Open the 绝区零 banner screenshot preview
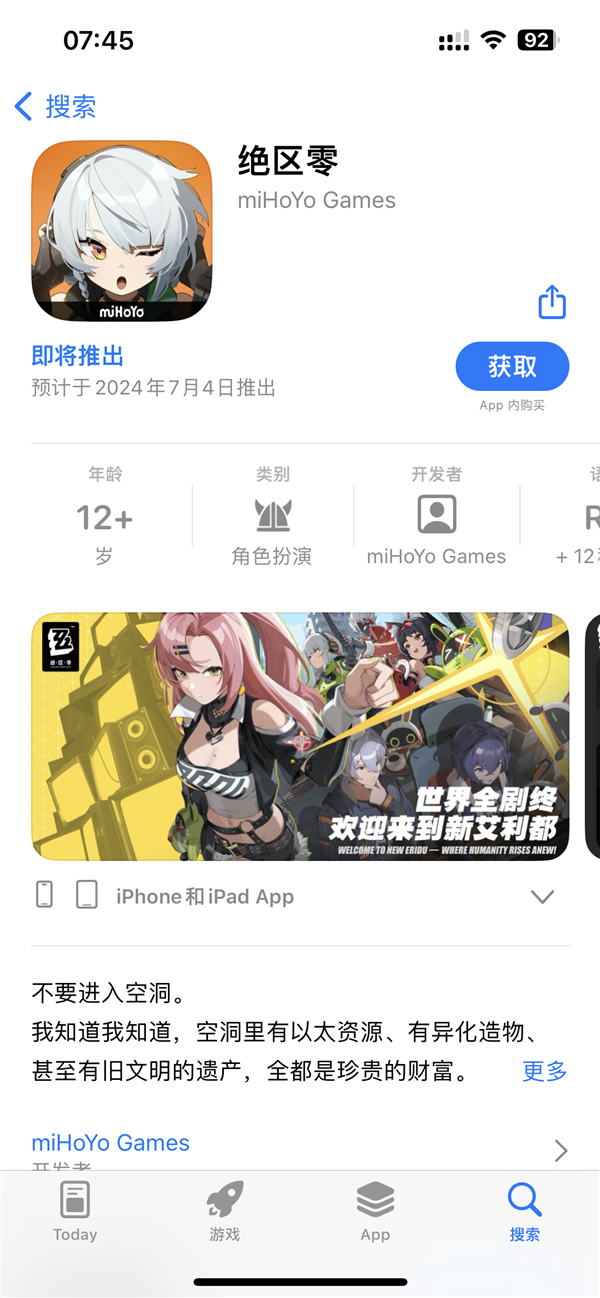Viewport: 600px width, 1298px height. (x=300, y=736)
